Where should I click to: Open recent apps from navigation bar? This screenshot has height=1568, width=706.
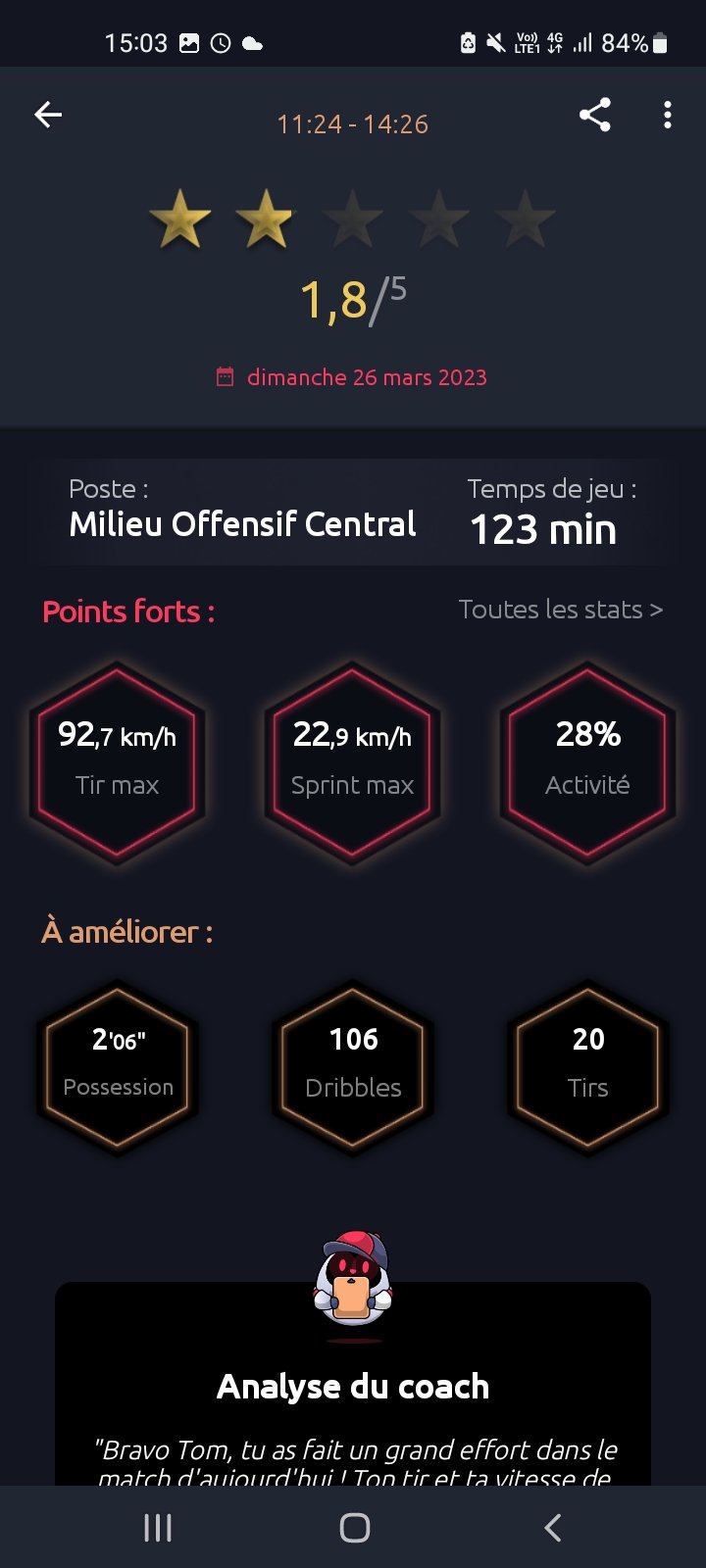coord(158,1527)
